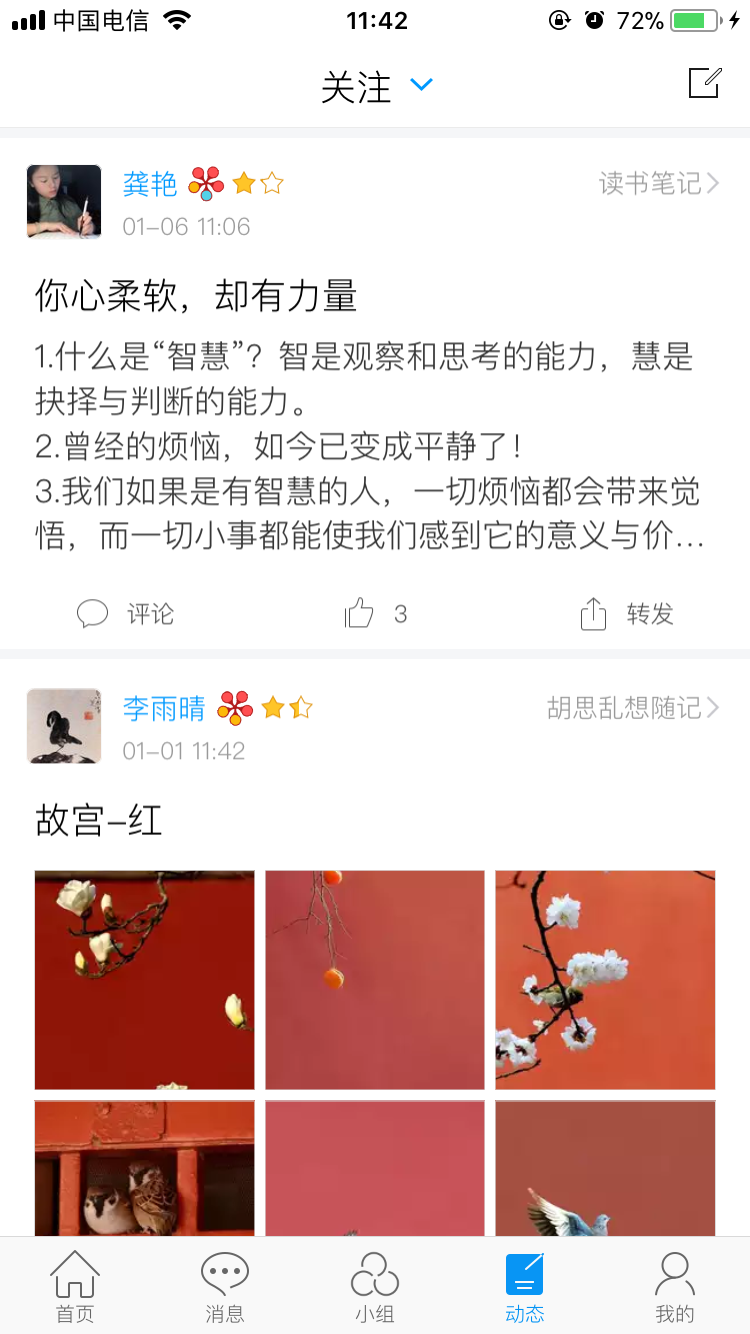Like 龚艳's post

point(375,613)
